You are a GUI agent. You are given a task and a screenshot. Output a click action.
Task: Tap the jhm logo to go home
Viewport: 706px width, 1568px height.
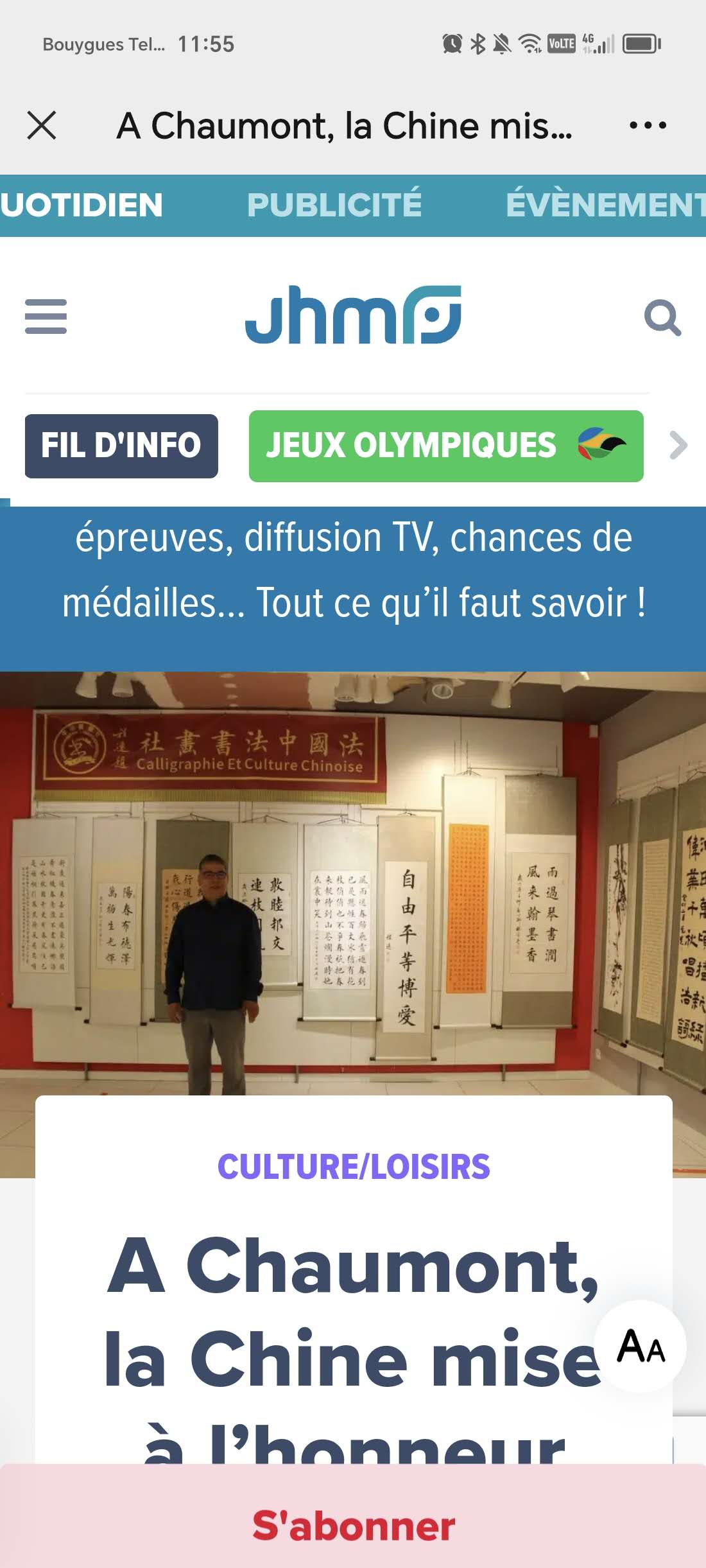coord(353,315)
